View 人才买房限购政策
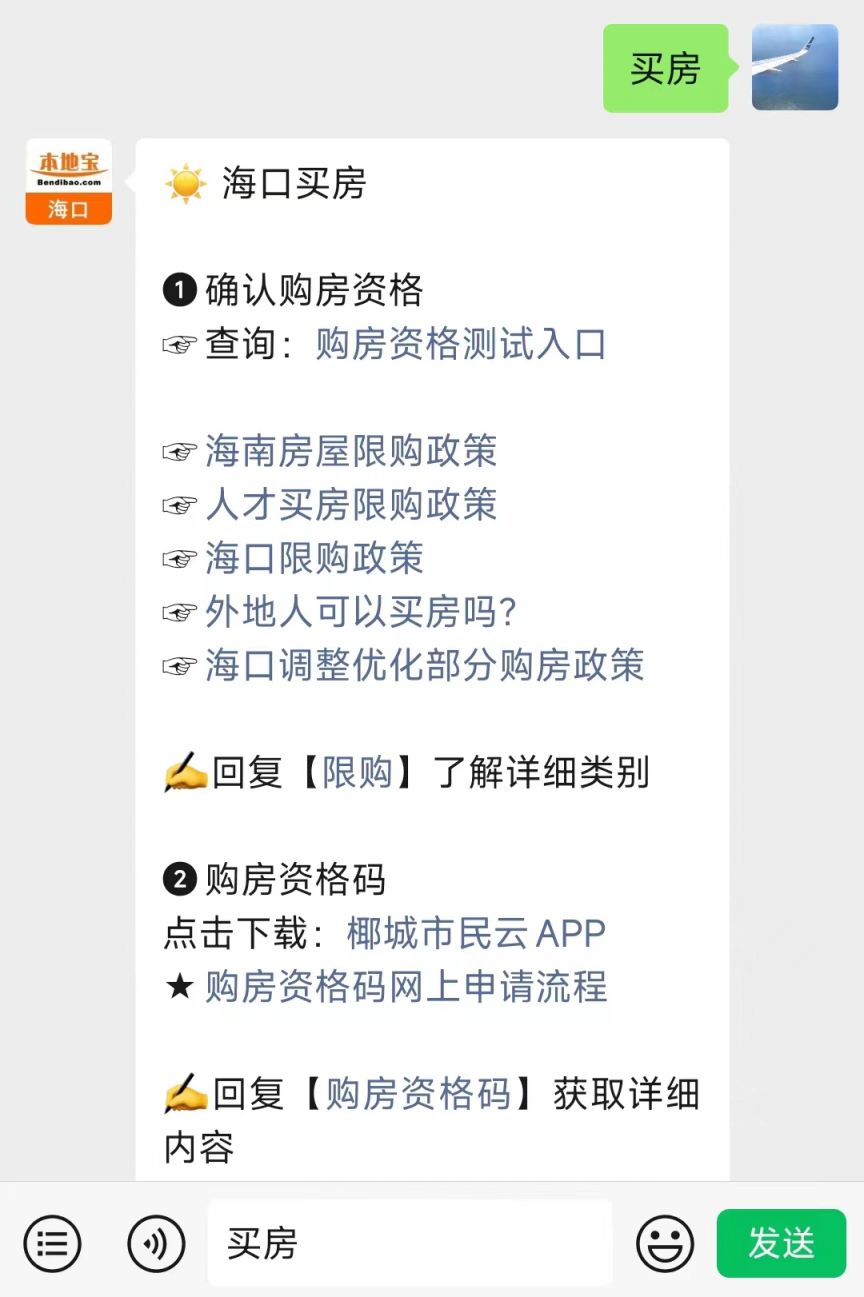The width and height of the screenshot is (864, 1297). pyautogui.click(x=351, y=505)
